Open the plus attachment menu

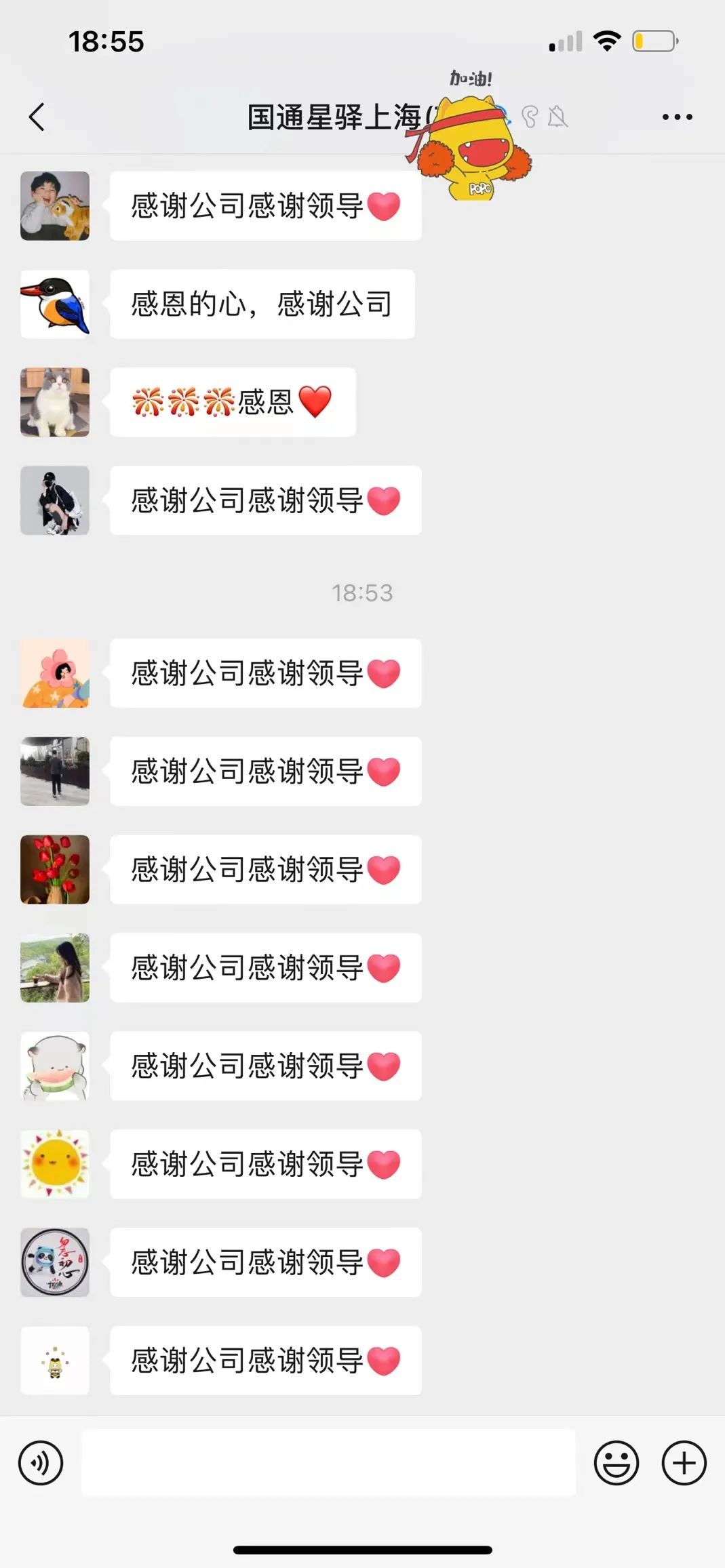click(684, 1462)
